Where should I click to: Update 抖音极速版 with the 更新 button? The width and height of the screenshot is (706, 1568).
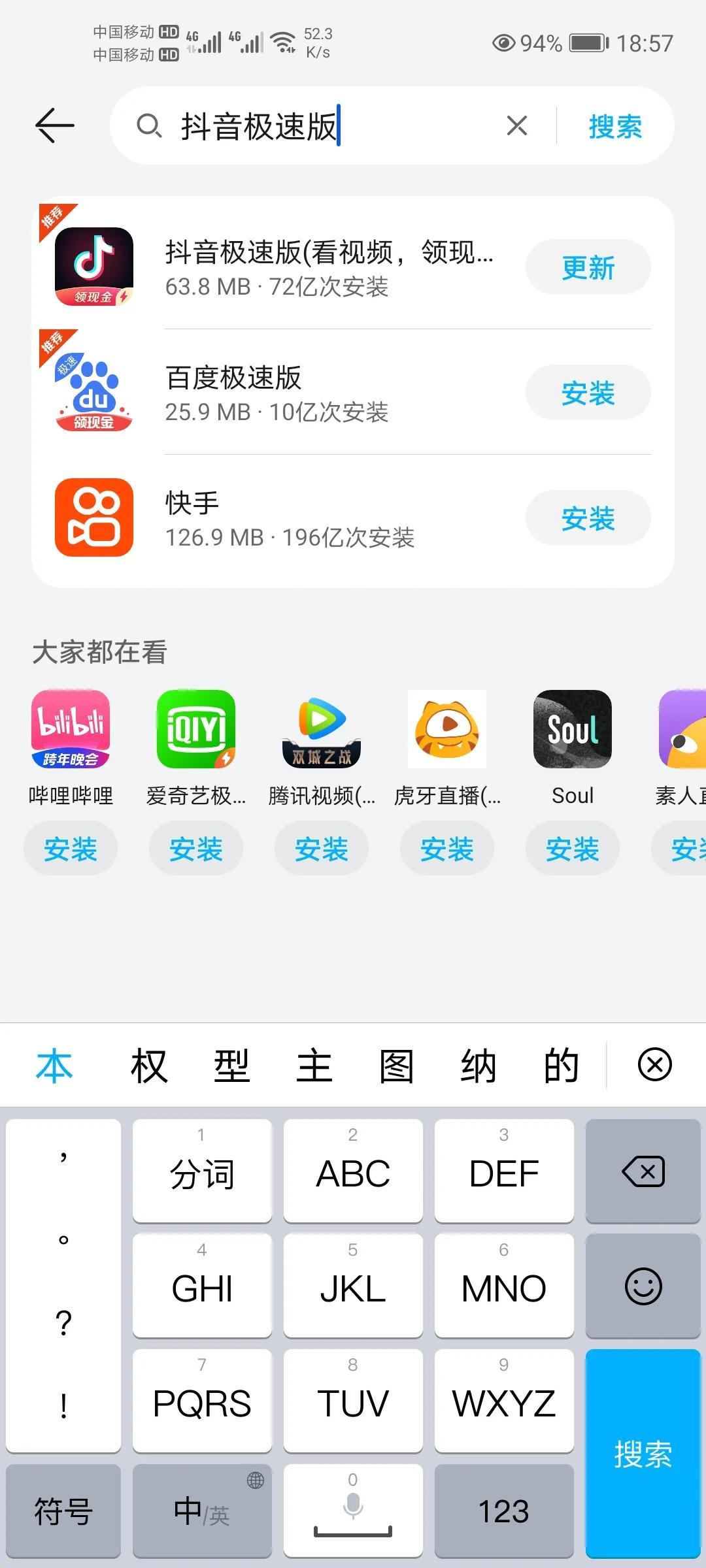(x=586, y=267)
